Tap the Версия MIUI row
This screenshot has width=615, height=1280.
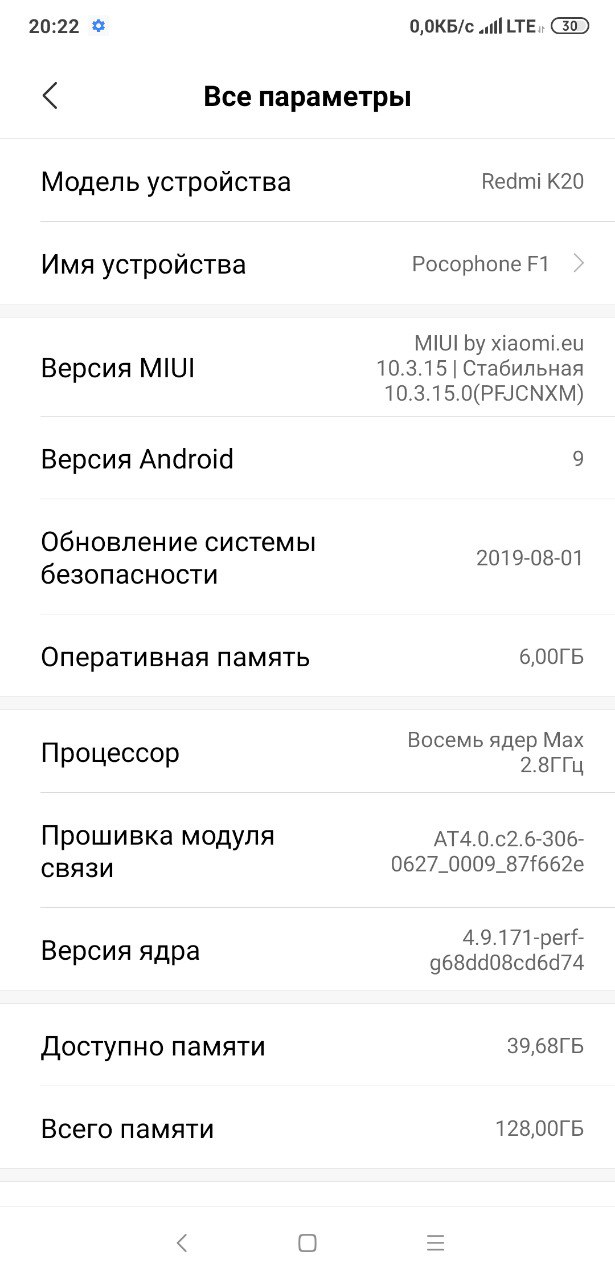pyautogui.click(x=307, y=368)
